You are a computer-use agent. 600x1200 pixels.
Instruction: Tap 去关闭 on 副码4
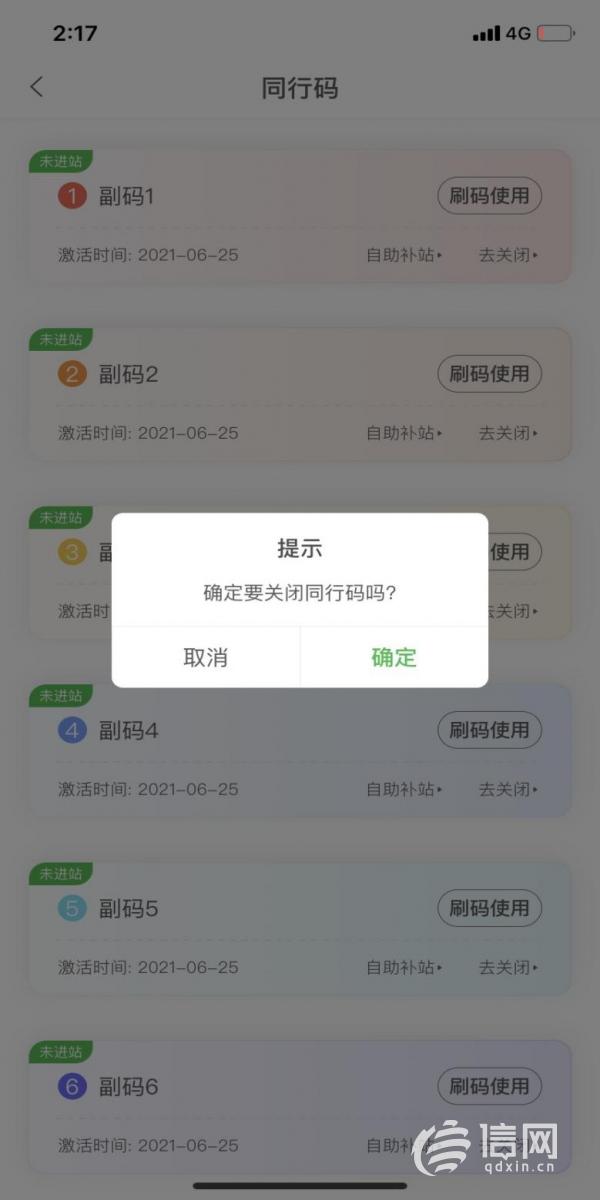click(x=508, y=789)
